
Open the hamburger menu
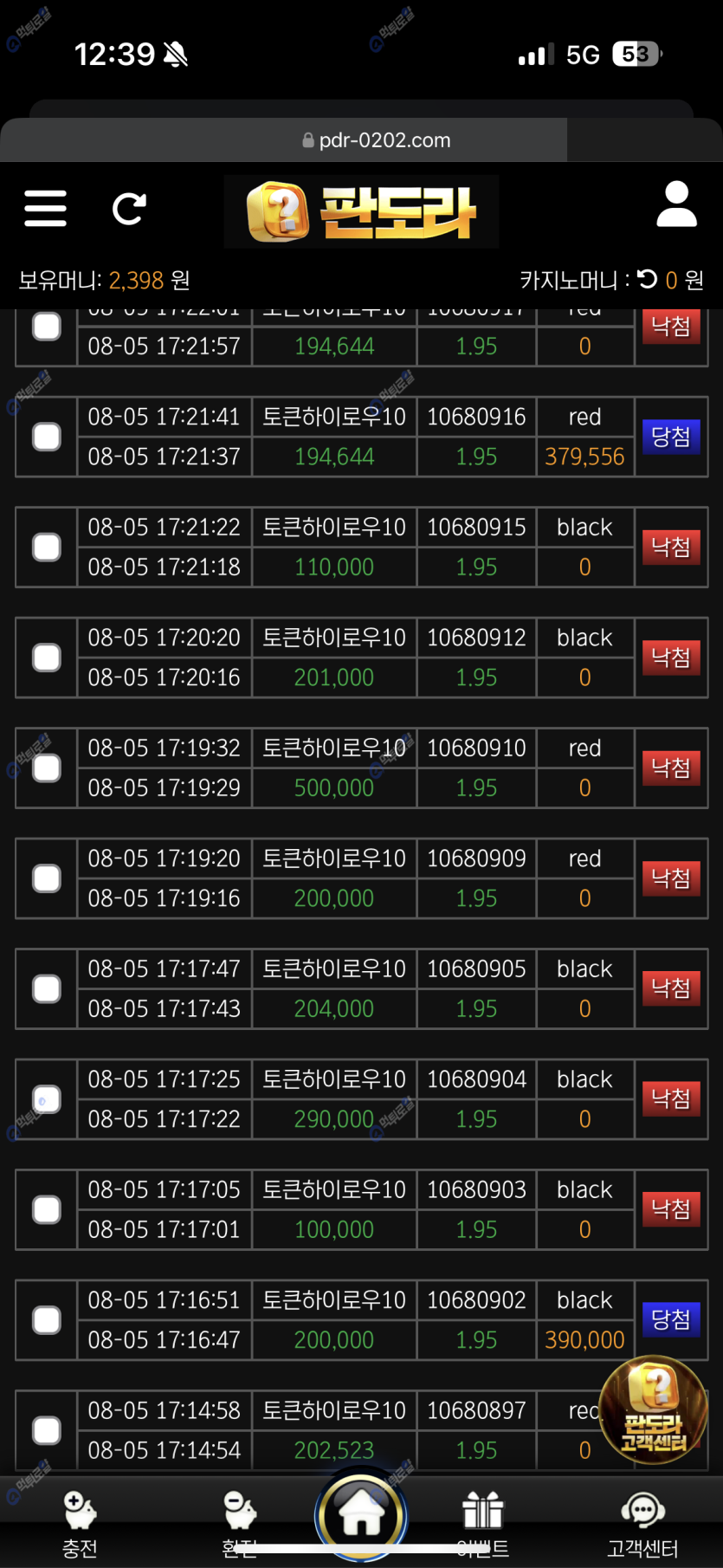[45, 209]
